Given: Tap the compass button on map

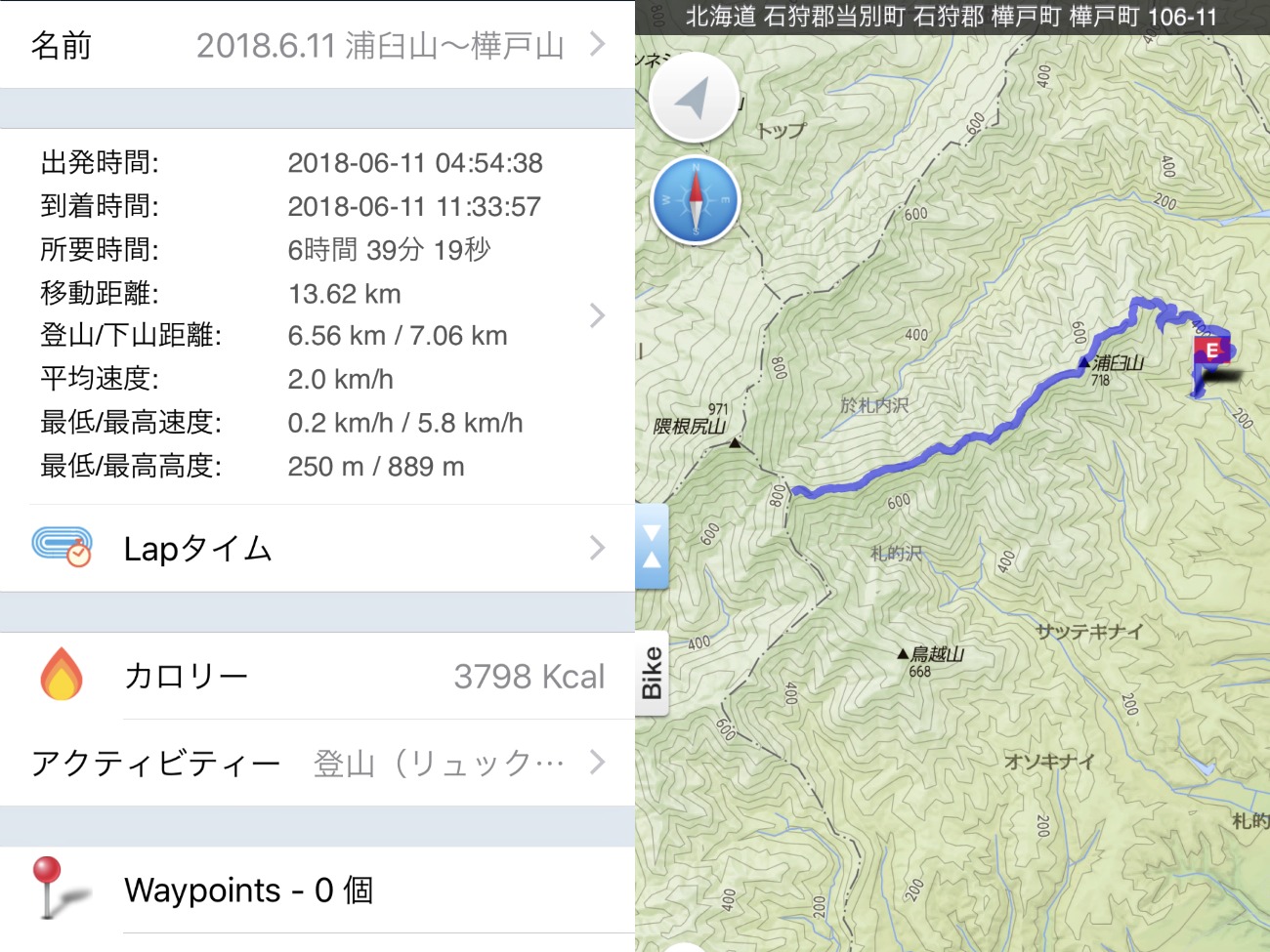Looking at the screenshot, I should pos(696,200).
